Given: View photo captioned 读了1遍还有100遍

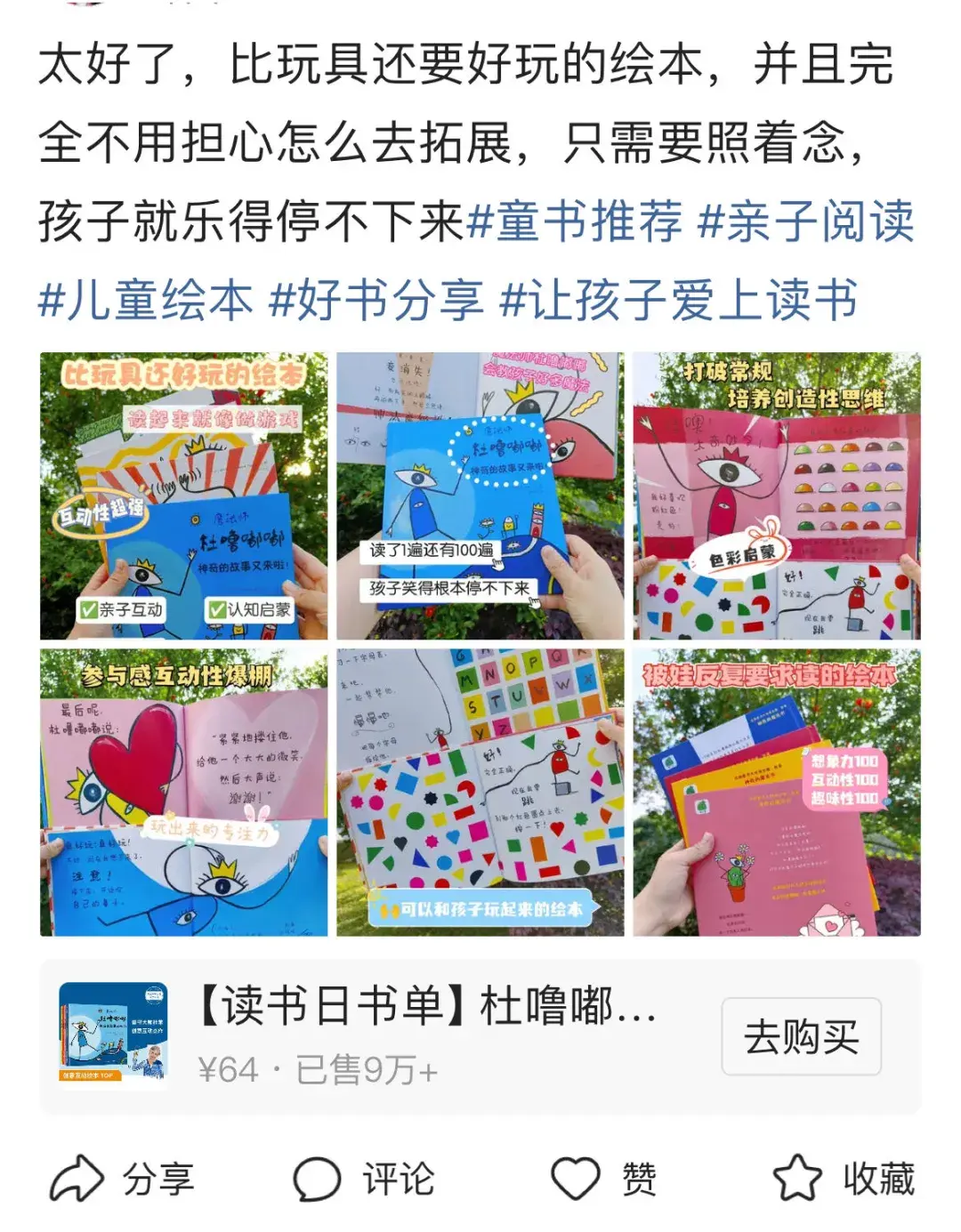Looking at the screenshot, I should [480, 496].
